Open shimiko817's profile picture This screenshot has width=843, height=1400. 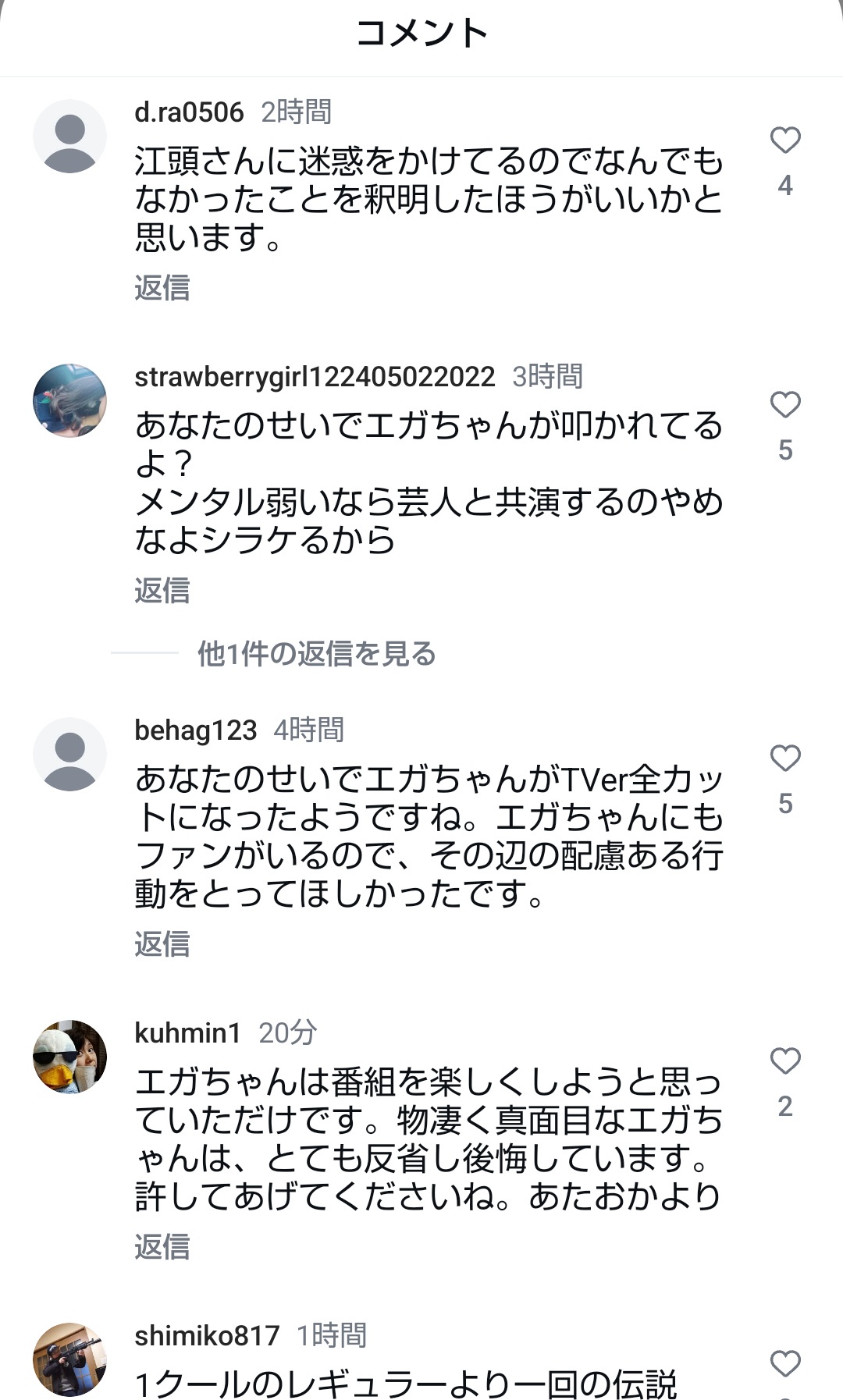point(70,1359)
